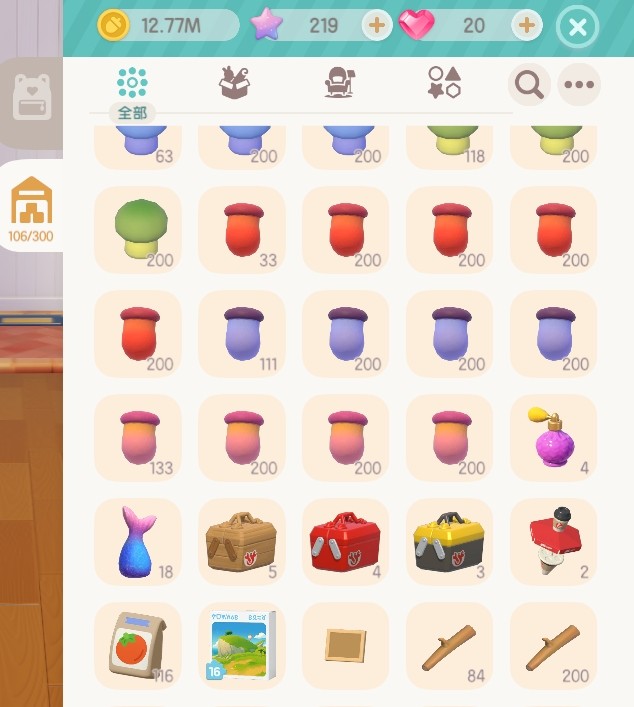This screenshot has width=634, height=707.
Task: Open the three-dot more options menu
Action: point(579,85)
